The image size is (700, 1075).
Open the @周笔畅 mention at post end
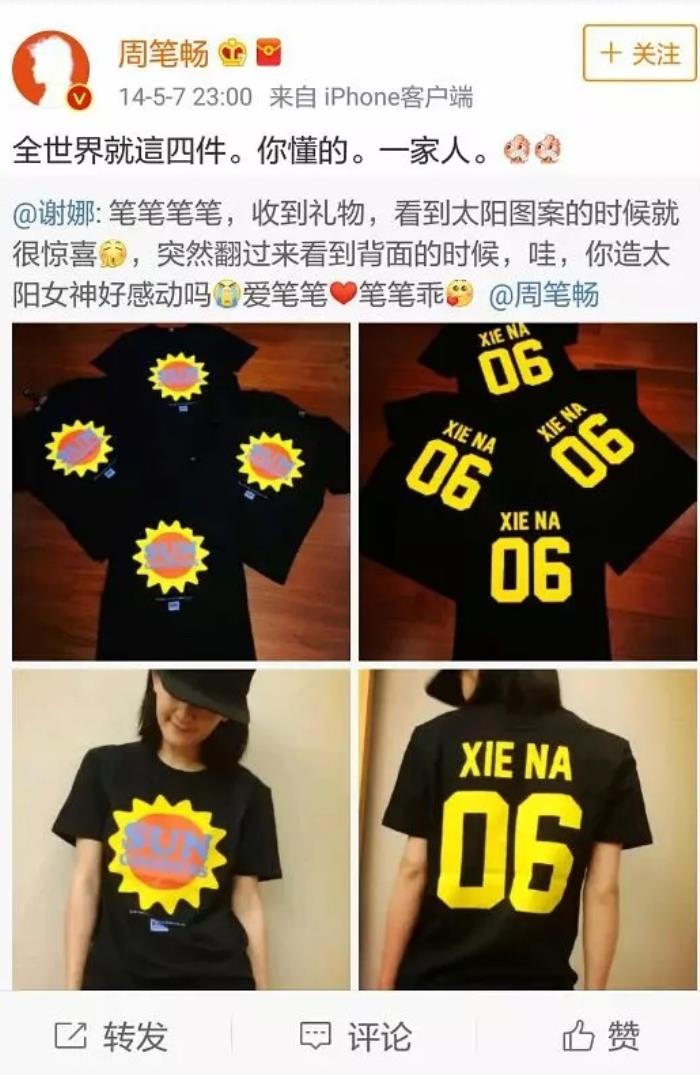(543, 297)
